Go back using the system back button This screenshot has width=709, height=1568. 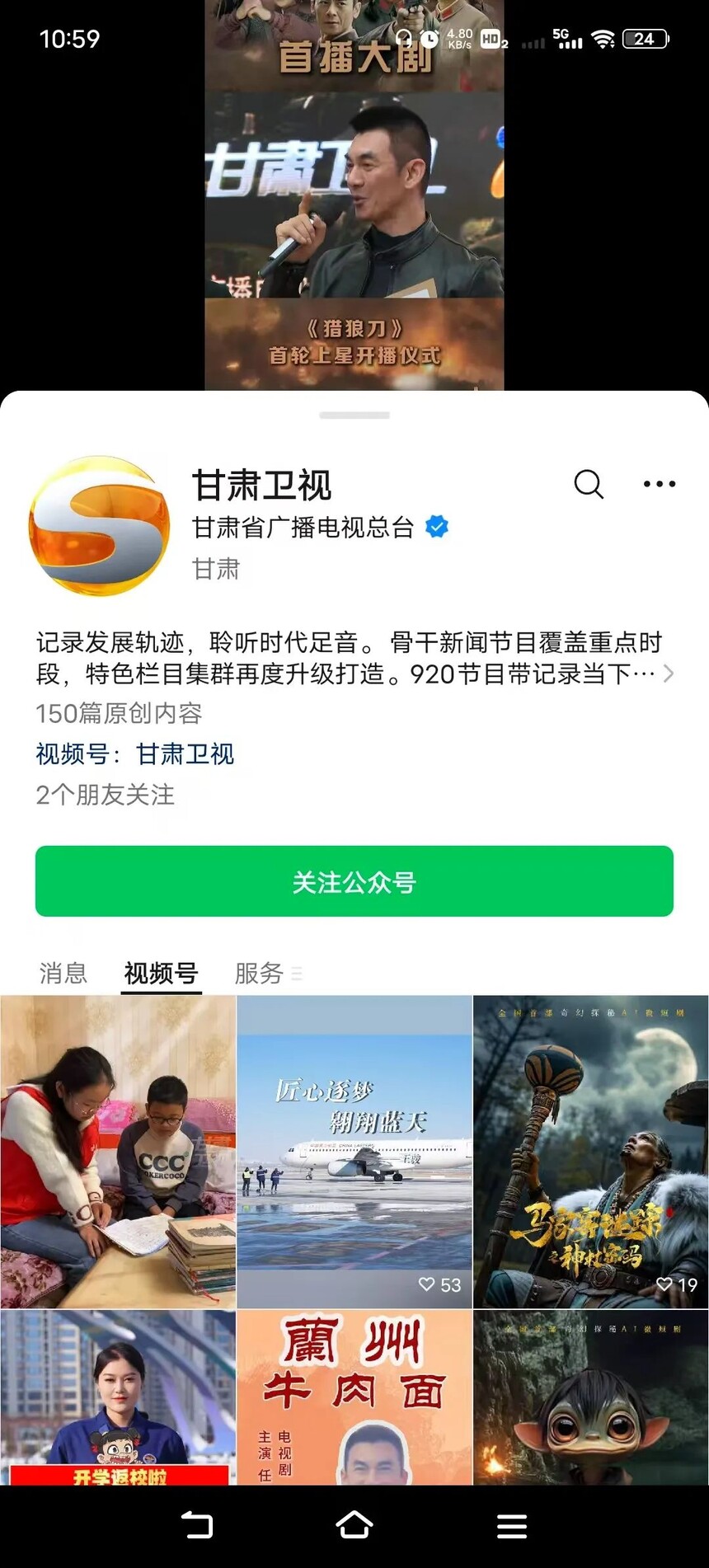click(196, 1525)
